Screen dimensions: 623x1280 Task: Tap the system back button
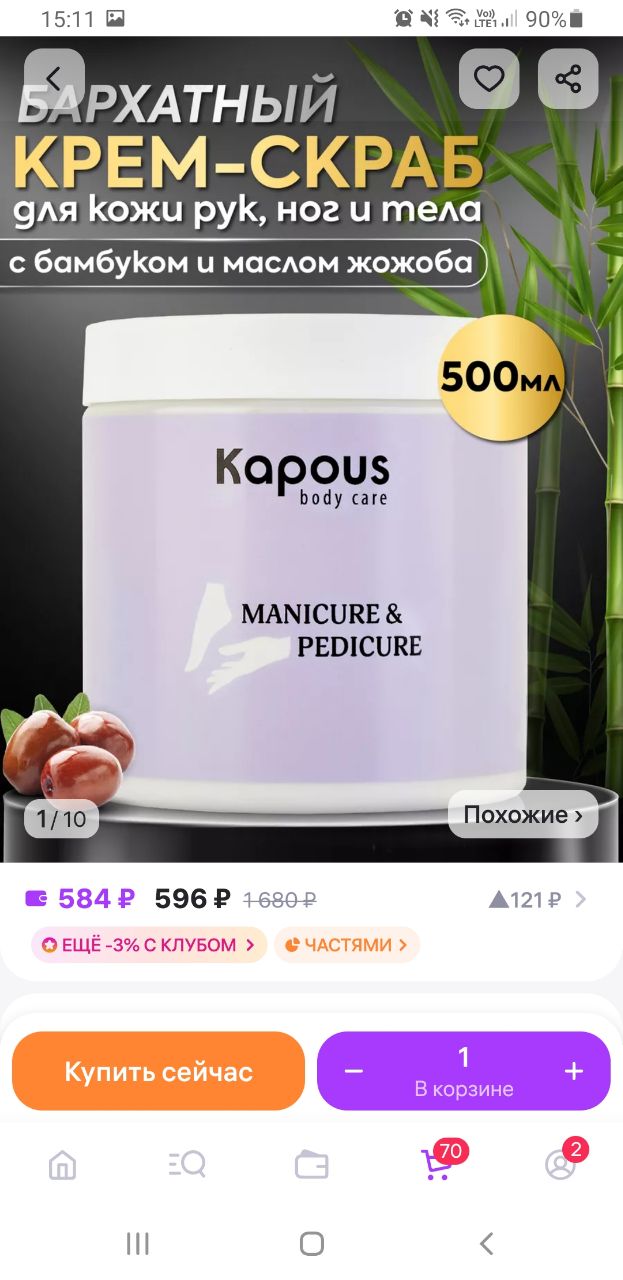point(487,1243)
